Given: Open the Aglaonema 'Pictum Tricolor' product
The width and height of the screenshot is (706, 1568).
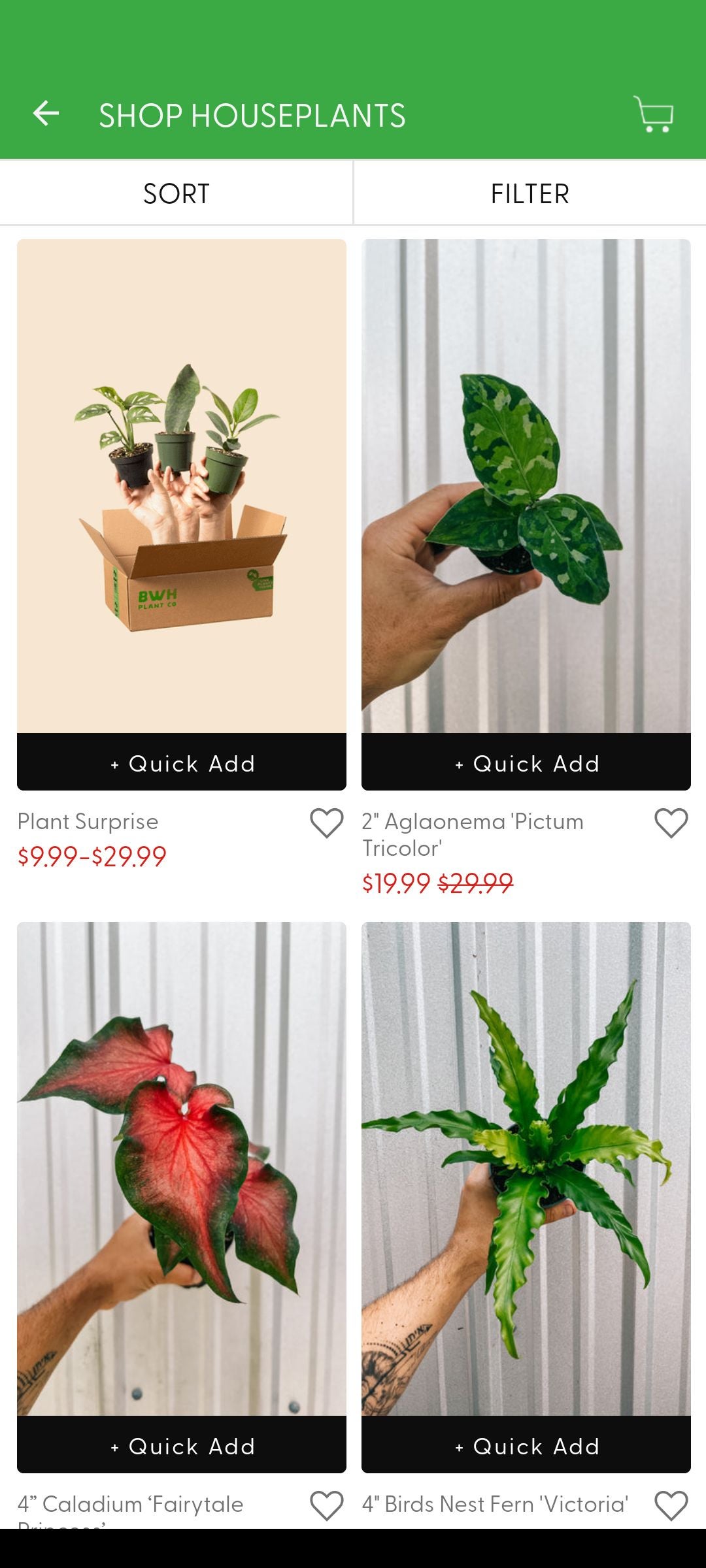Looking at the screenshot, I should tap(526, 486).
